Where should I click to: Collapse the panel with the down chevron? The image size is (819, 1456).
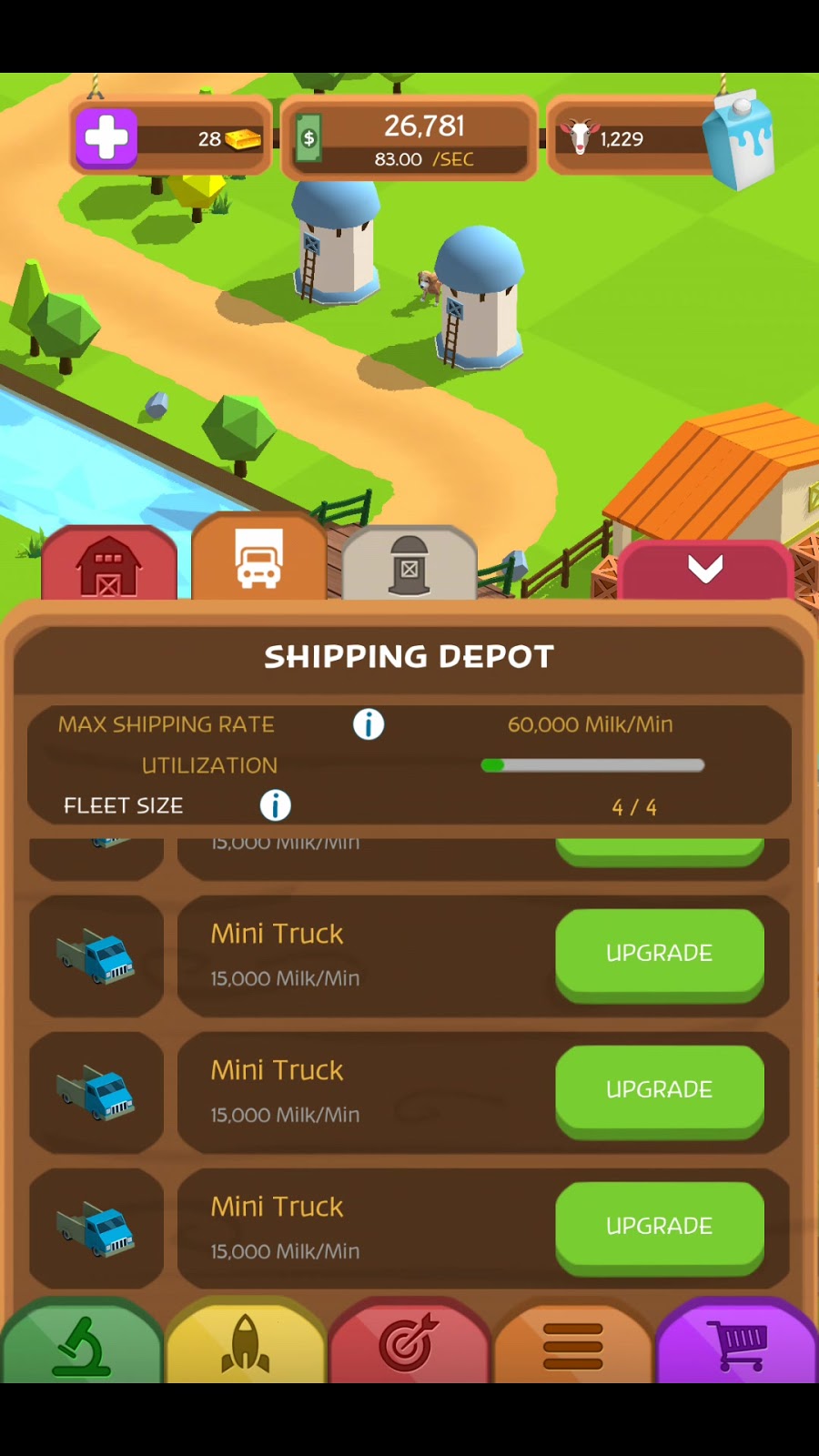coord(705,570)
